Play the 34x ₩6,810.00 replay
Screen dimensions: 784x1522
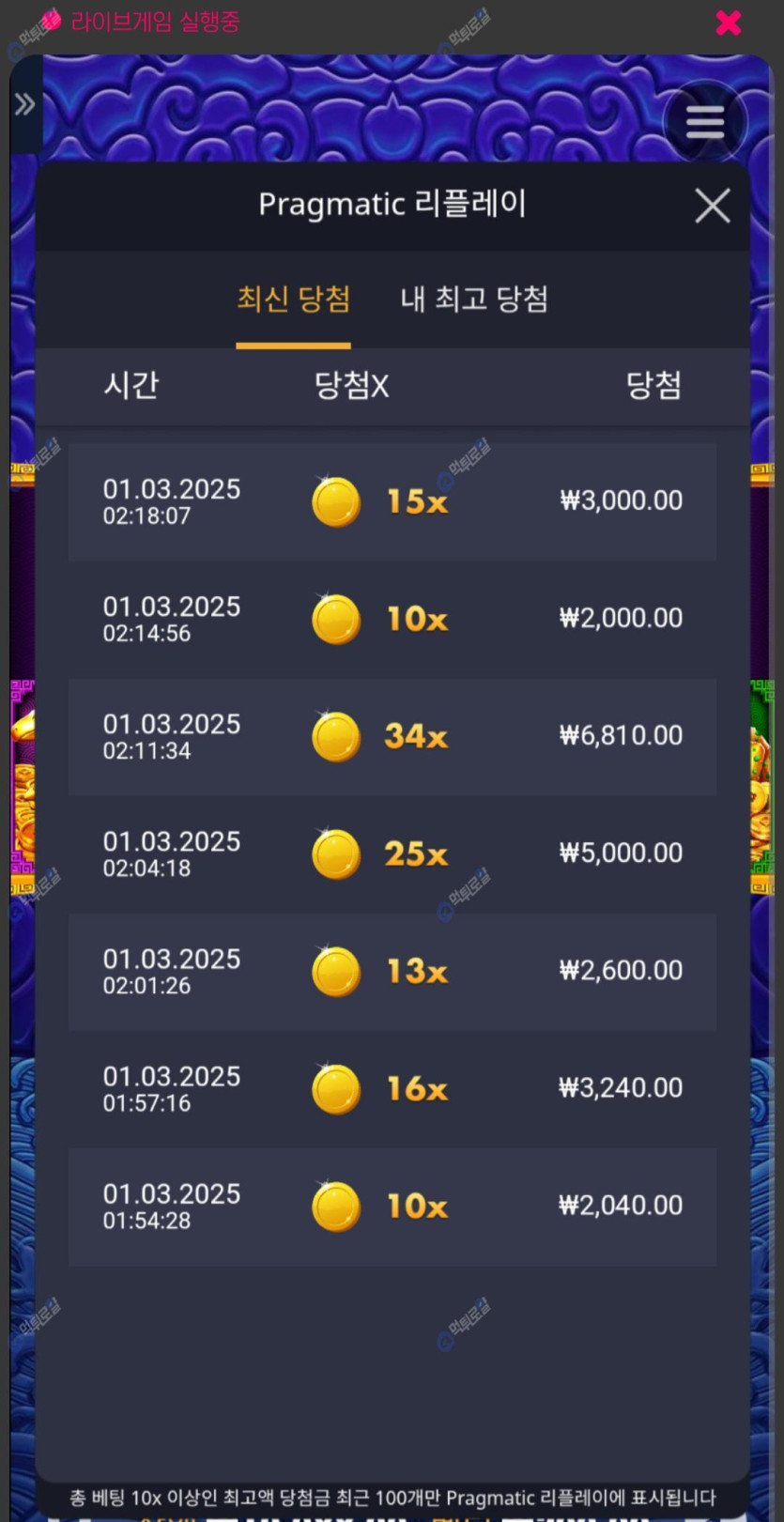point(392,736)
